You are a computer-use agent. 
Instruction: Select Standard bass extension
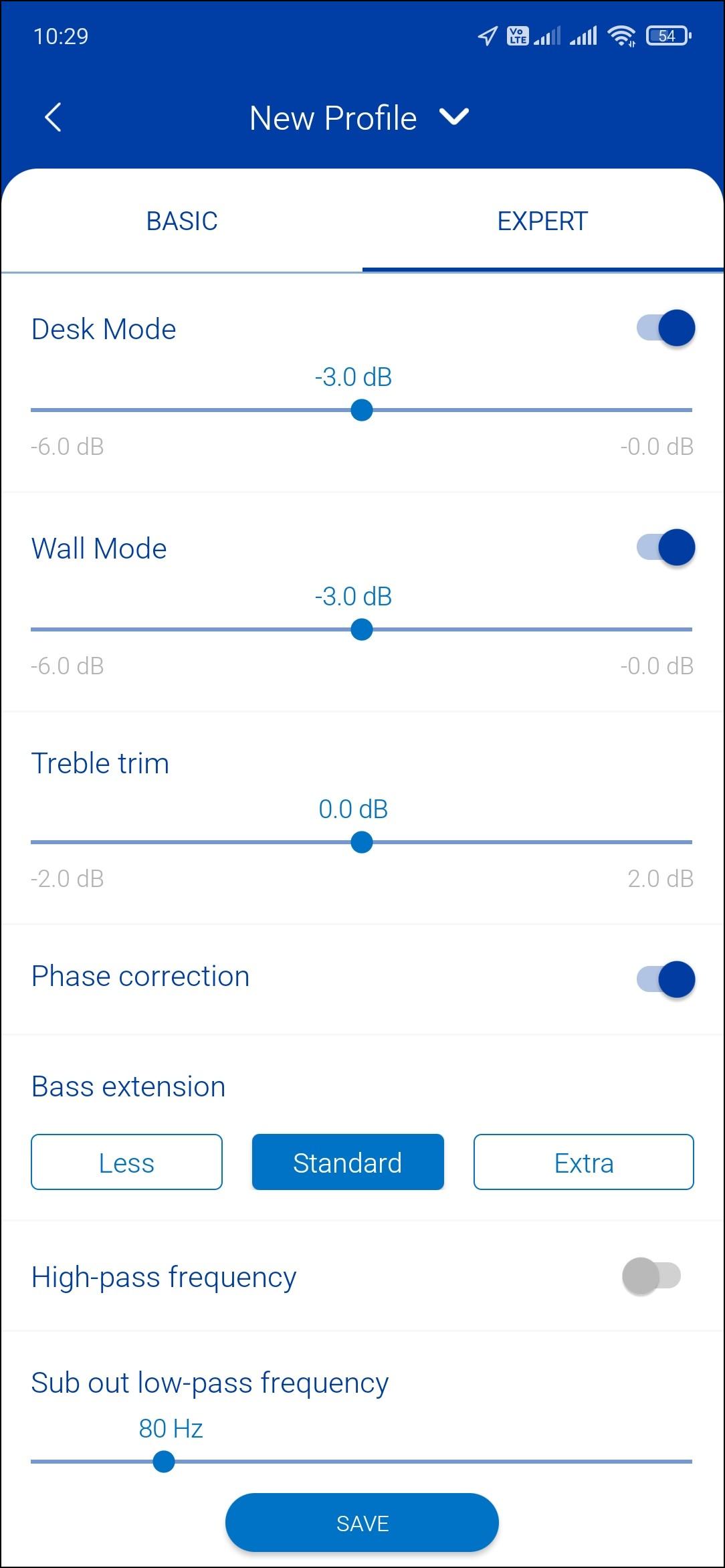point(348,1162)
